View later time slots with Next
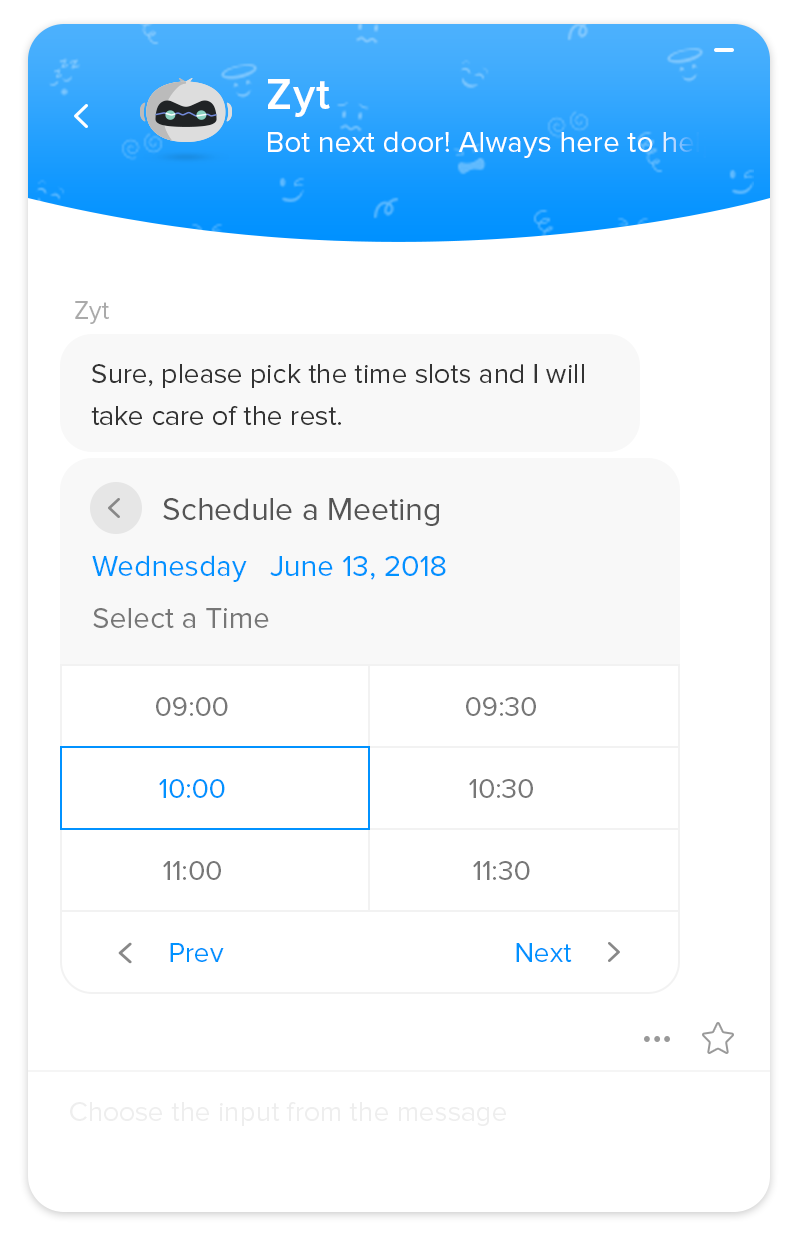This screenshot has height=1240, width=800. point(567,953)
